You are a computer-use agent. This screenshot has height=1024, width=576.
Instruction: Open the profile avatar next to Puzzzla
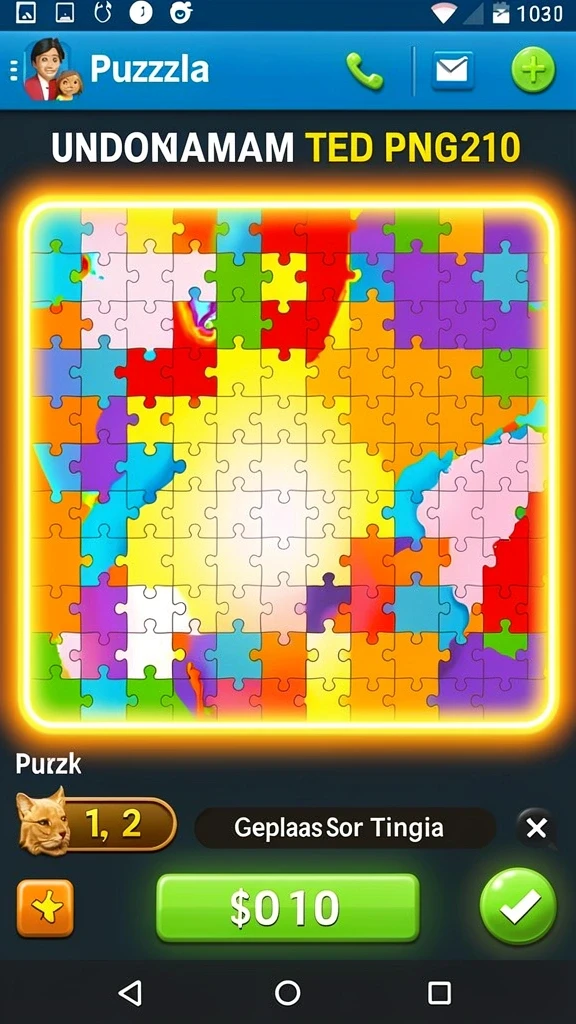pyautogui.click(x=53, y=70)
